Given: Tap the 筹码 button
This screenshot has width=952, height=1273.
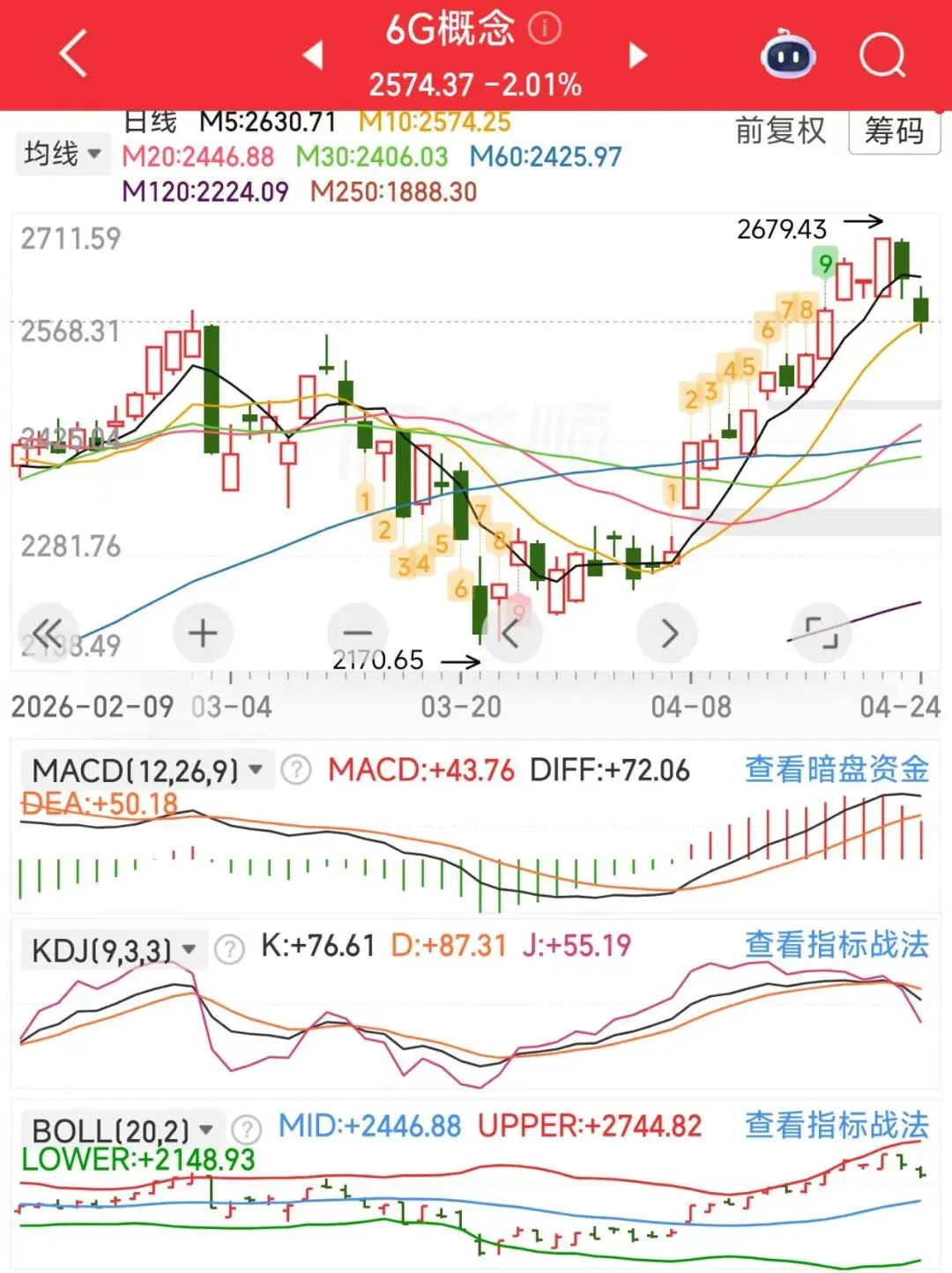Looking at the screenshot, I should click(x=894, y=131).
